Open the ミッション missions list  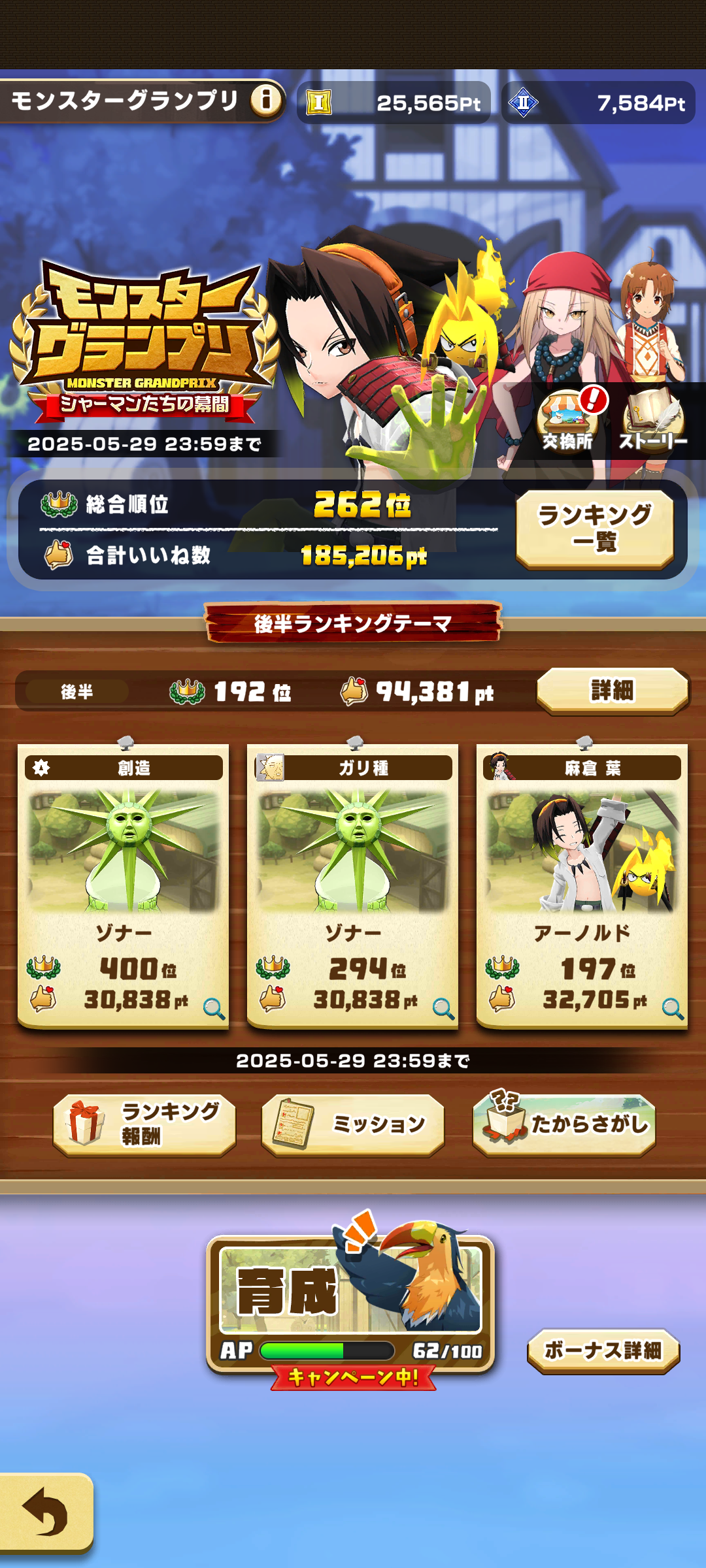[x=353, y=1124]
